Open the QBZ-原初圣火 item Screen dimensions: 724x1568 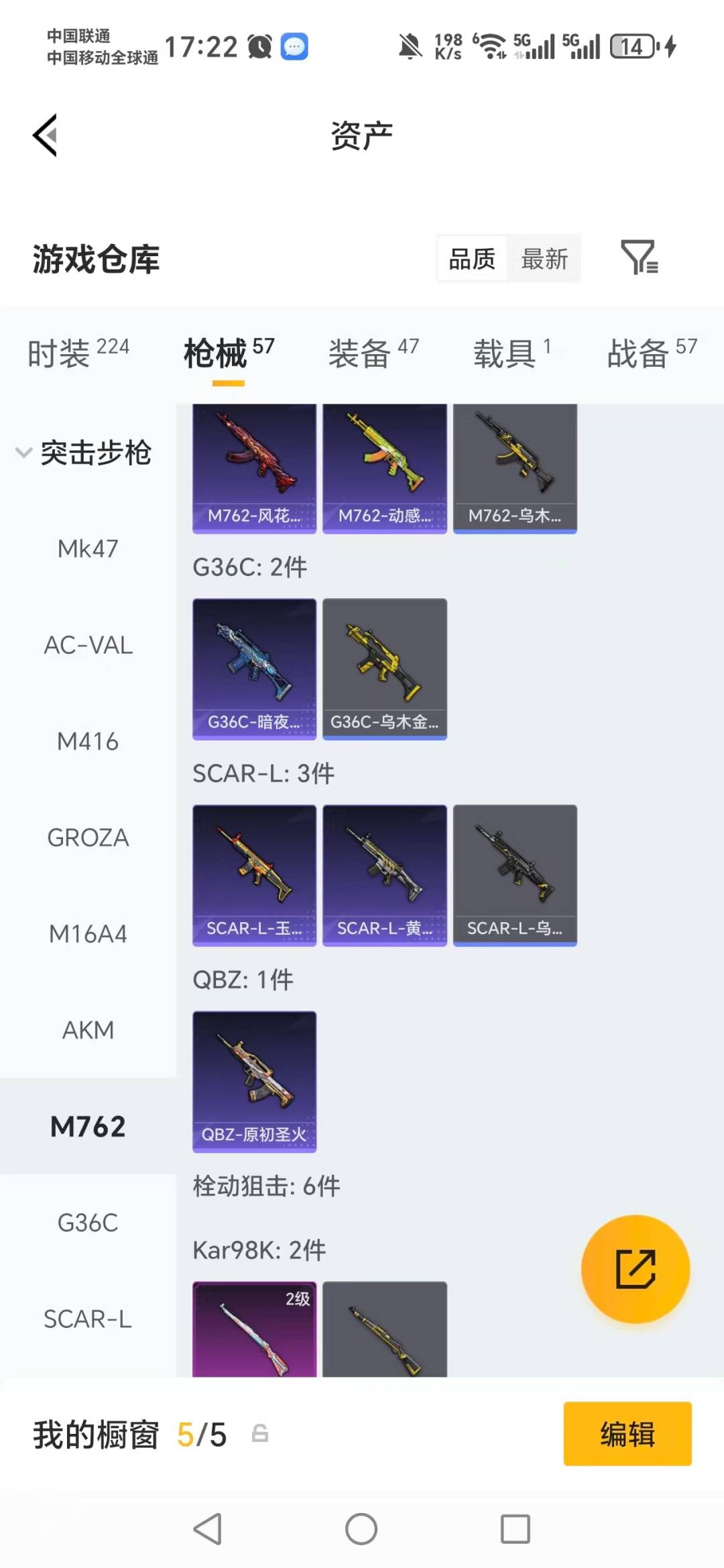[x=253, y=1080]
